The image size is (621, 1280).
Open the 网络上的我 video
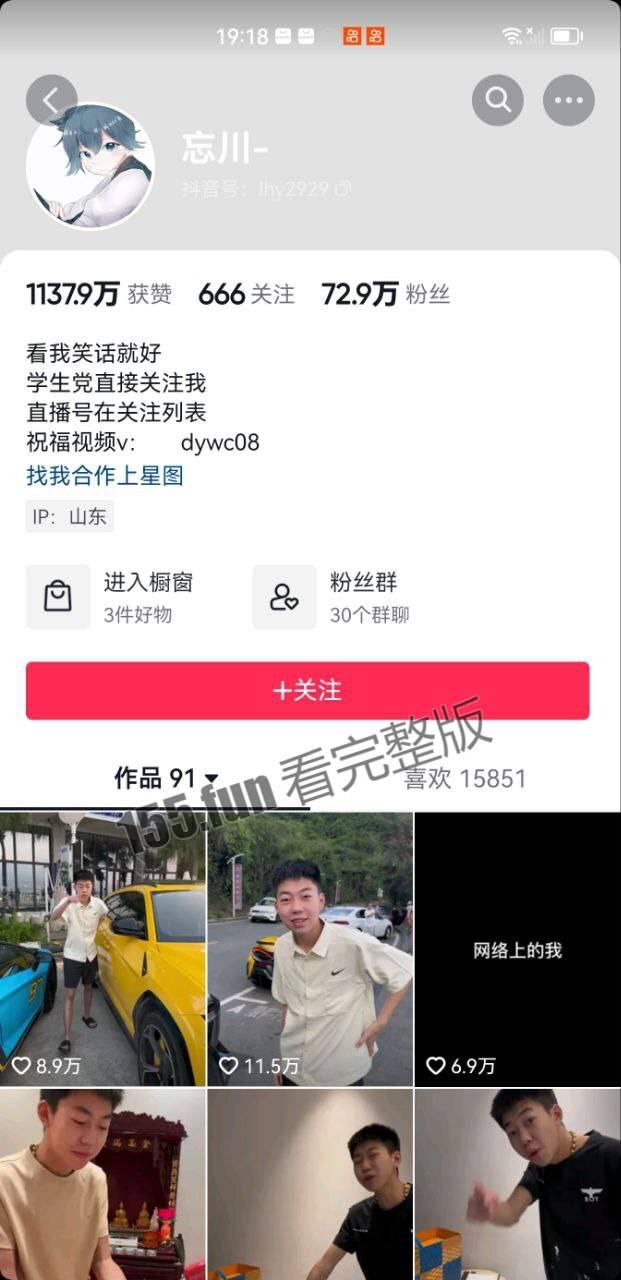[517, 948]
